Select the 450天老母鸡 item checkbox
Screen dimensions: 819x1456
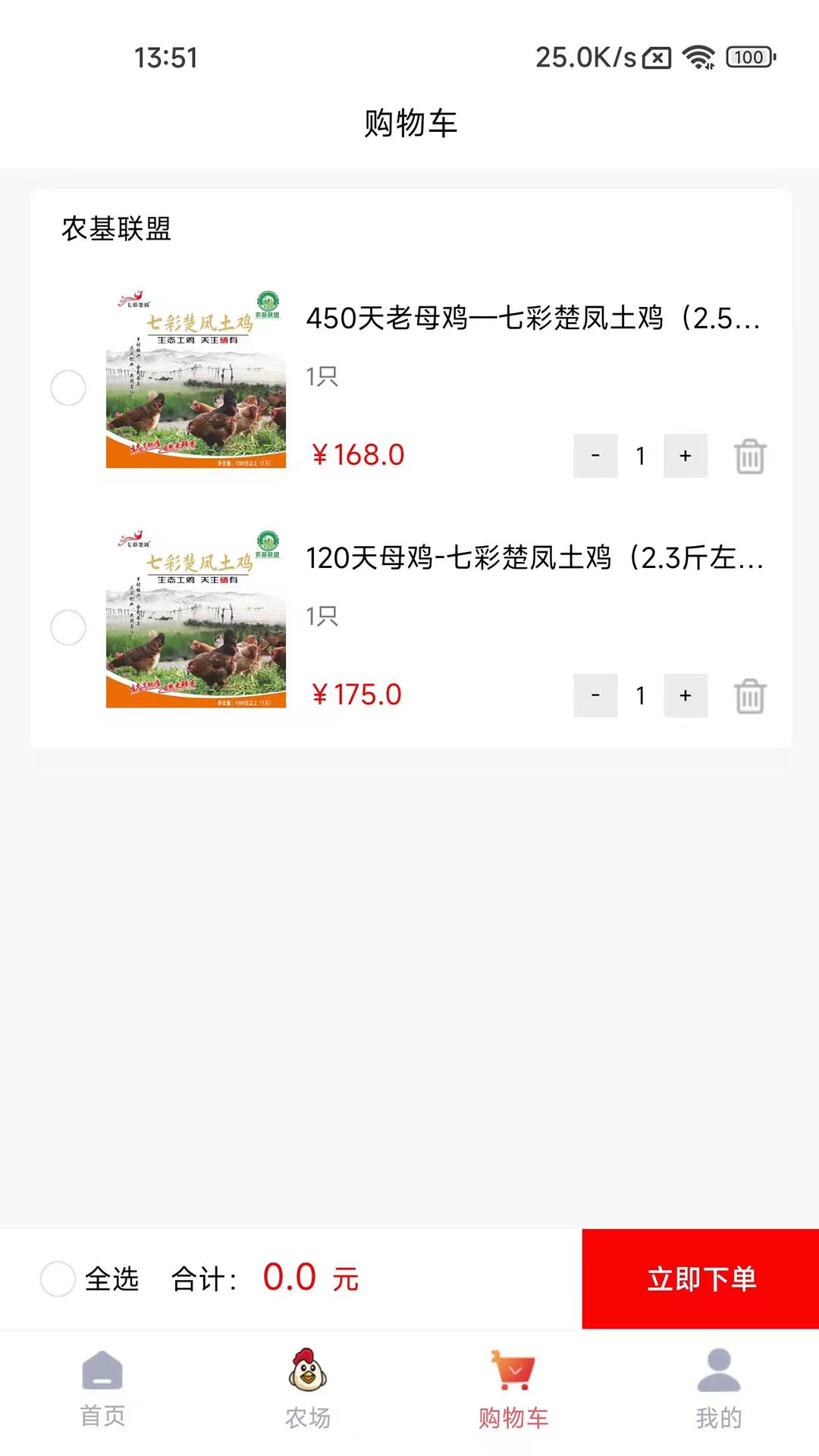click(68, 388)
